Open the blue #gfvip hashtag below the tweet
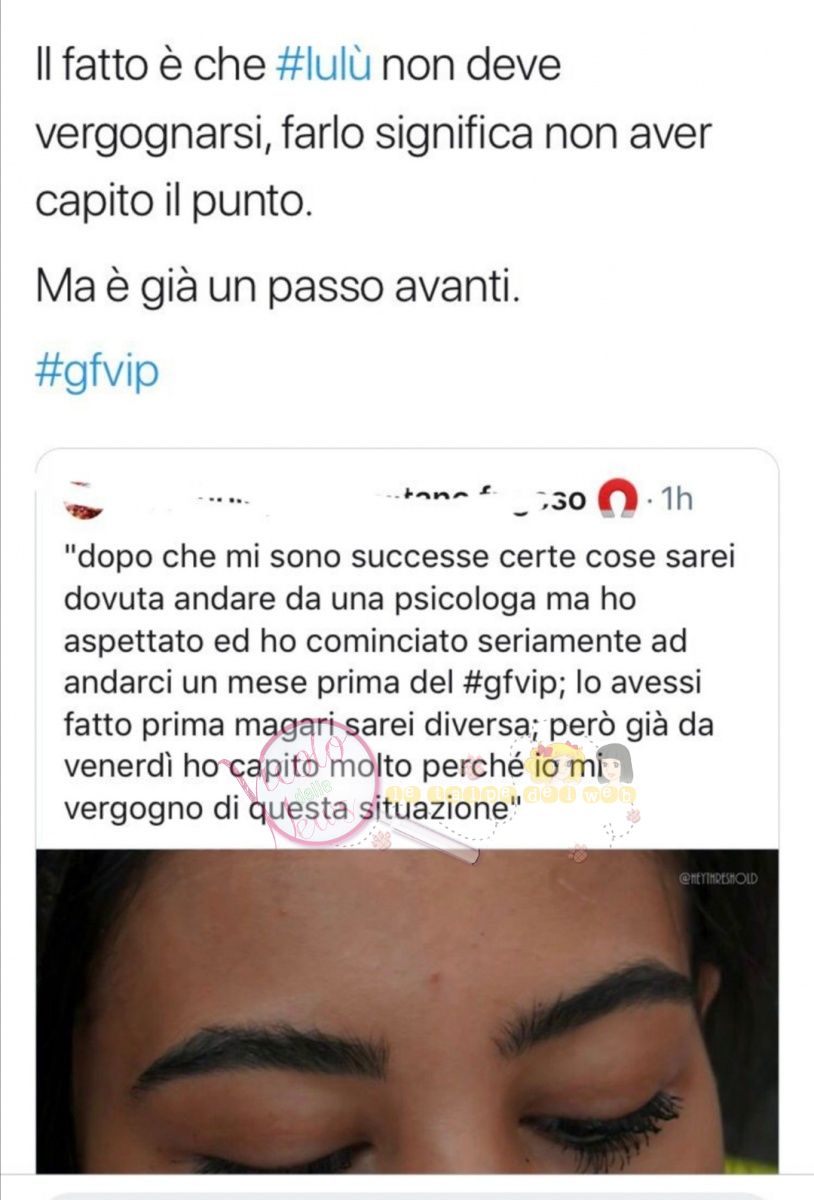The width and height of the screenshot is (814, 1200). [x=97, y=372]
